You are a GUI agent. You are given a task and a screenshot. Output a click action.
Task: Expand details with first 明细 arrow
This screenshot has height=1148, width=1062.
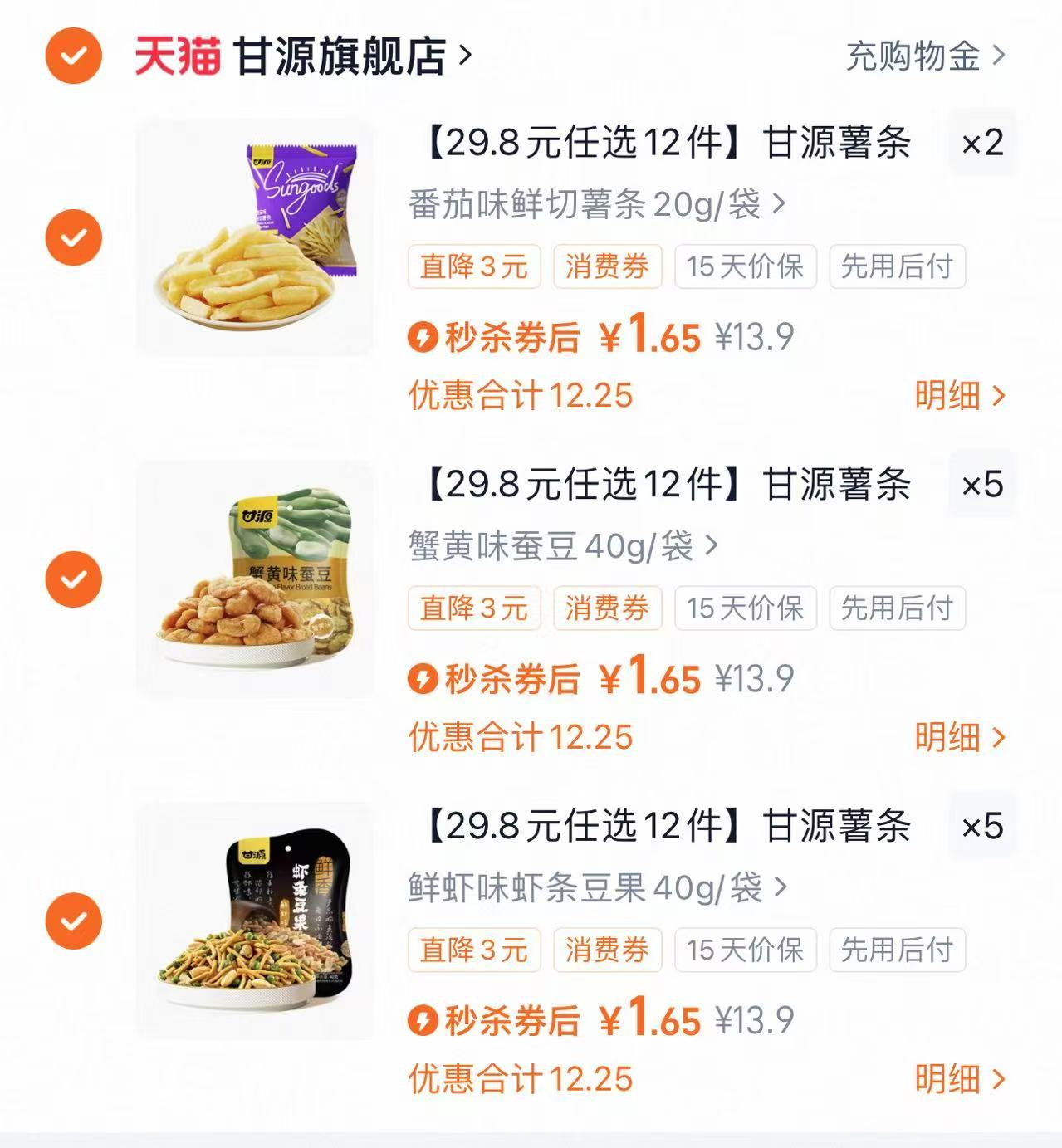(961, 396)
